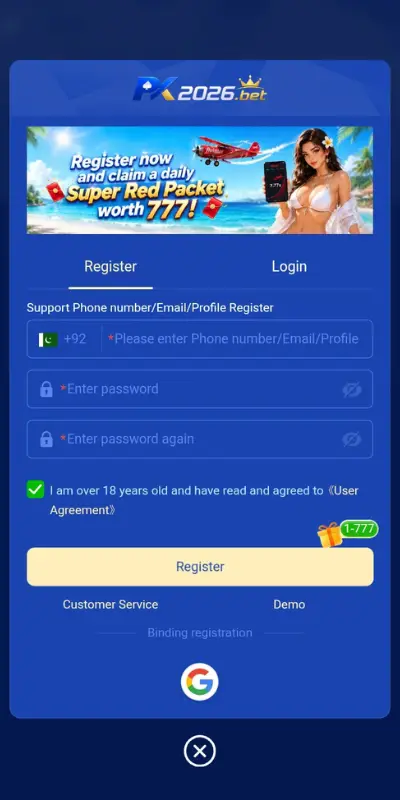
Task: Focus the Enter password field
Action: coord(200,389)
